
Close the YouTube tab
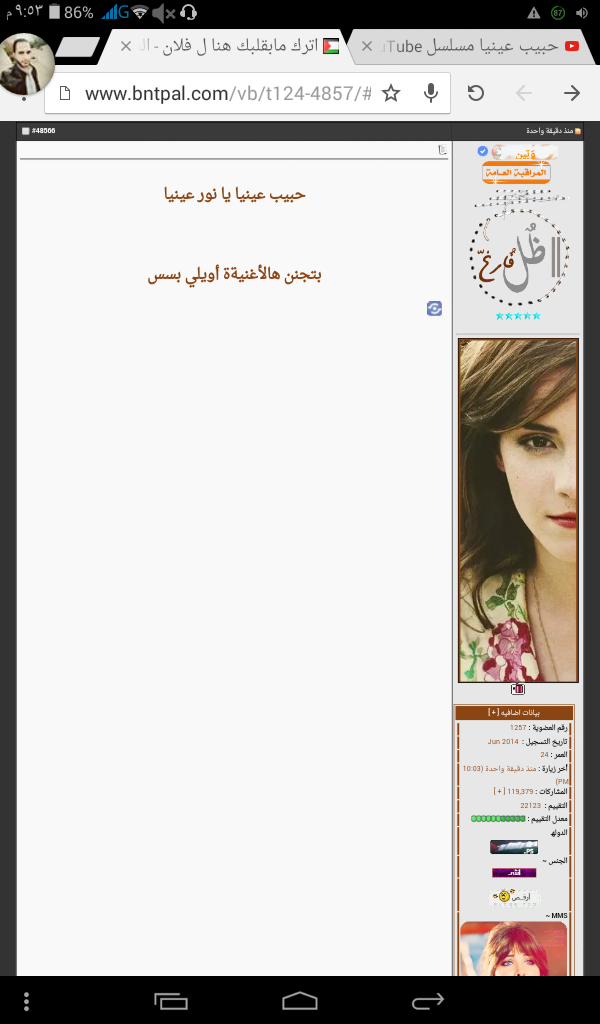pyautogui.click(x=367, y=46)
